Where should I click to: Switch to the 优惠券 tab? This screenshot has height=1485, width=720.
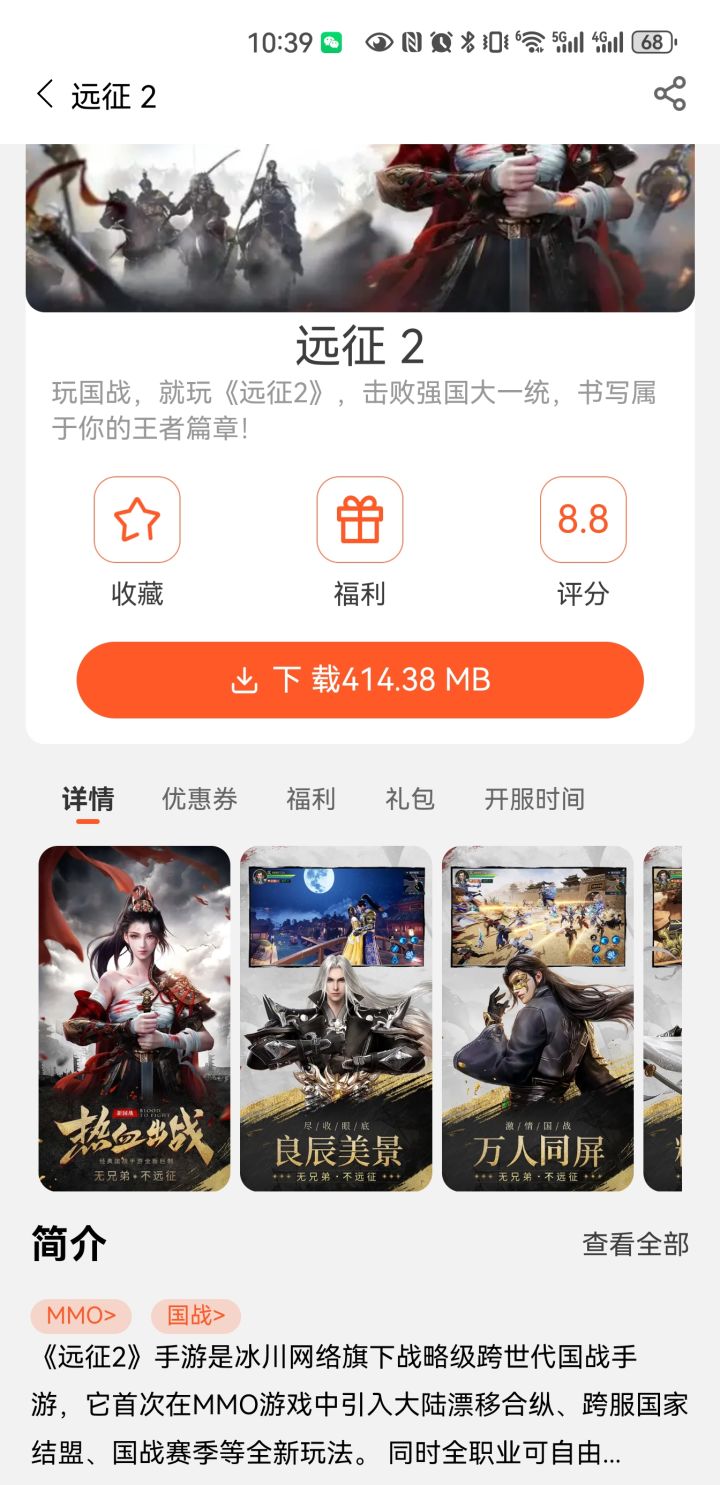click(200, 799)
